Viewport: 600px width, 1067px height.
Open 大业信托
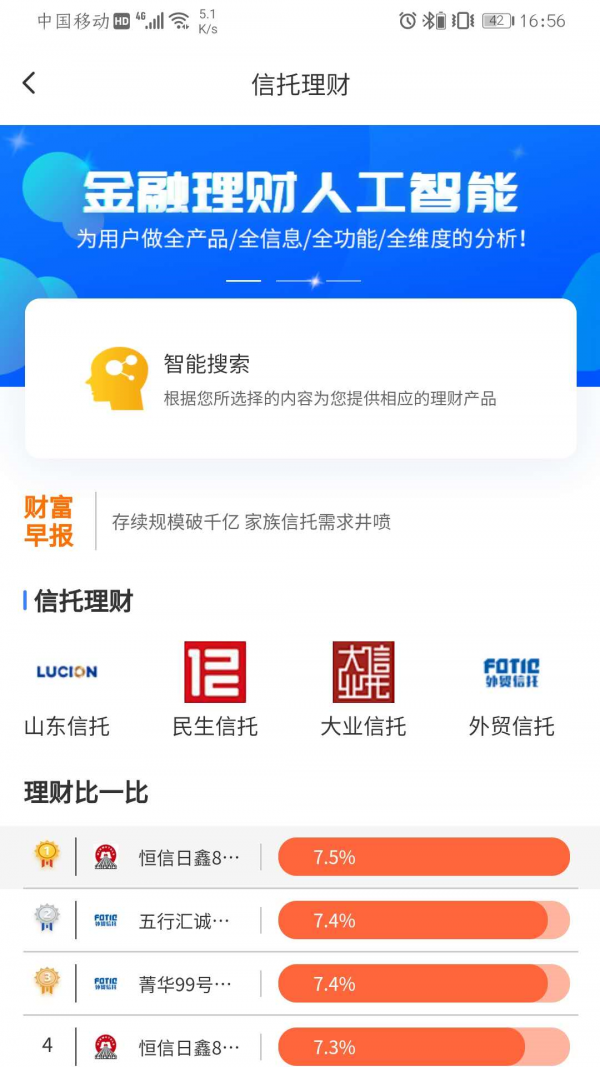coord(363,690)
